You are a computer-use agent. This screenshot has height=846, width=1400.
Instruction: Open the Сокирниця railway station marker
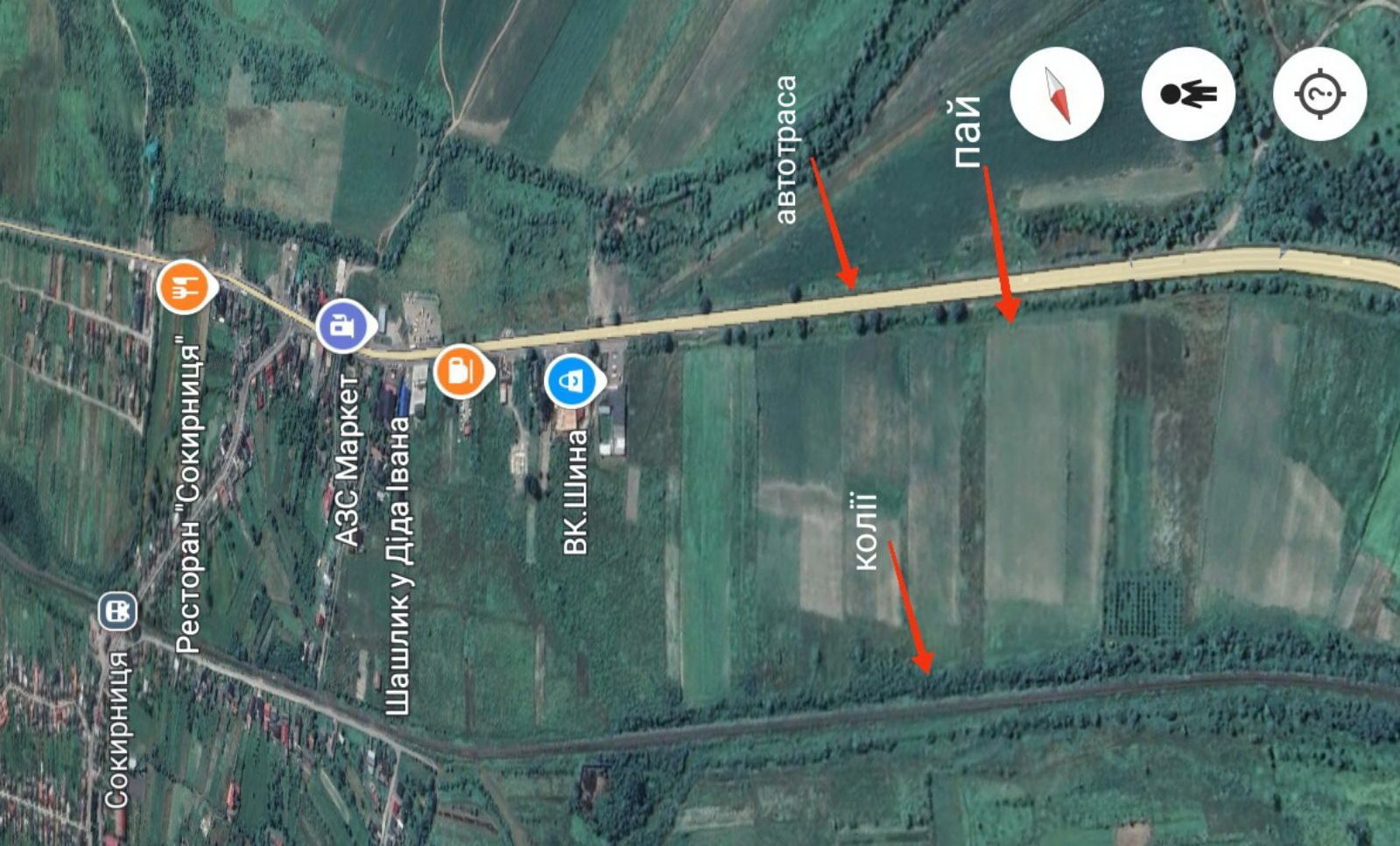117,610
